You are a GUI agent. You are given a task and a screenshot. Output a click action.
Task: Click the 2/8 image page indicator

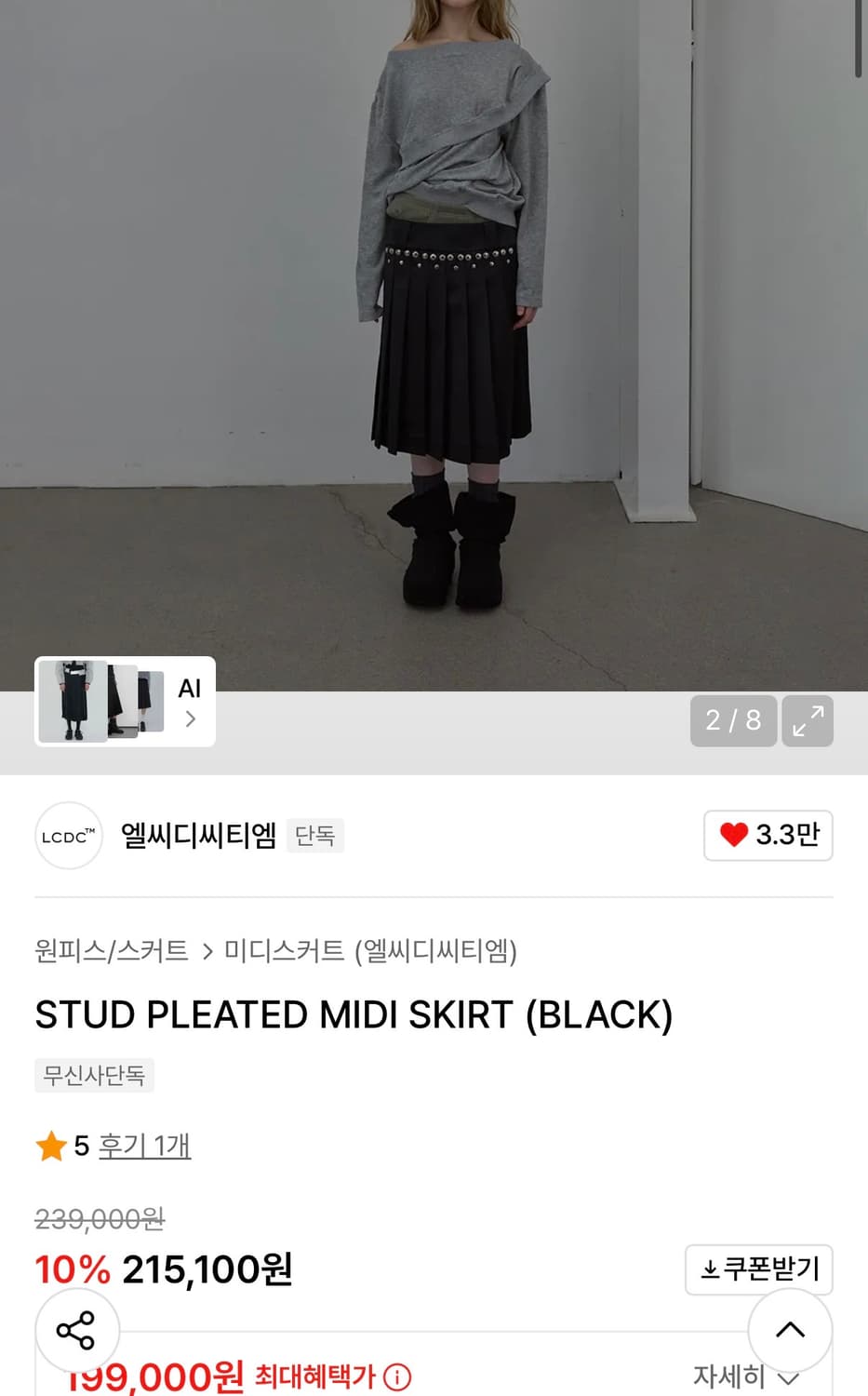point(734,721)
